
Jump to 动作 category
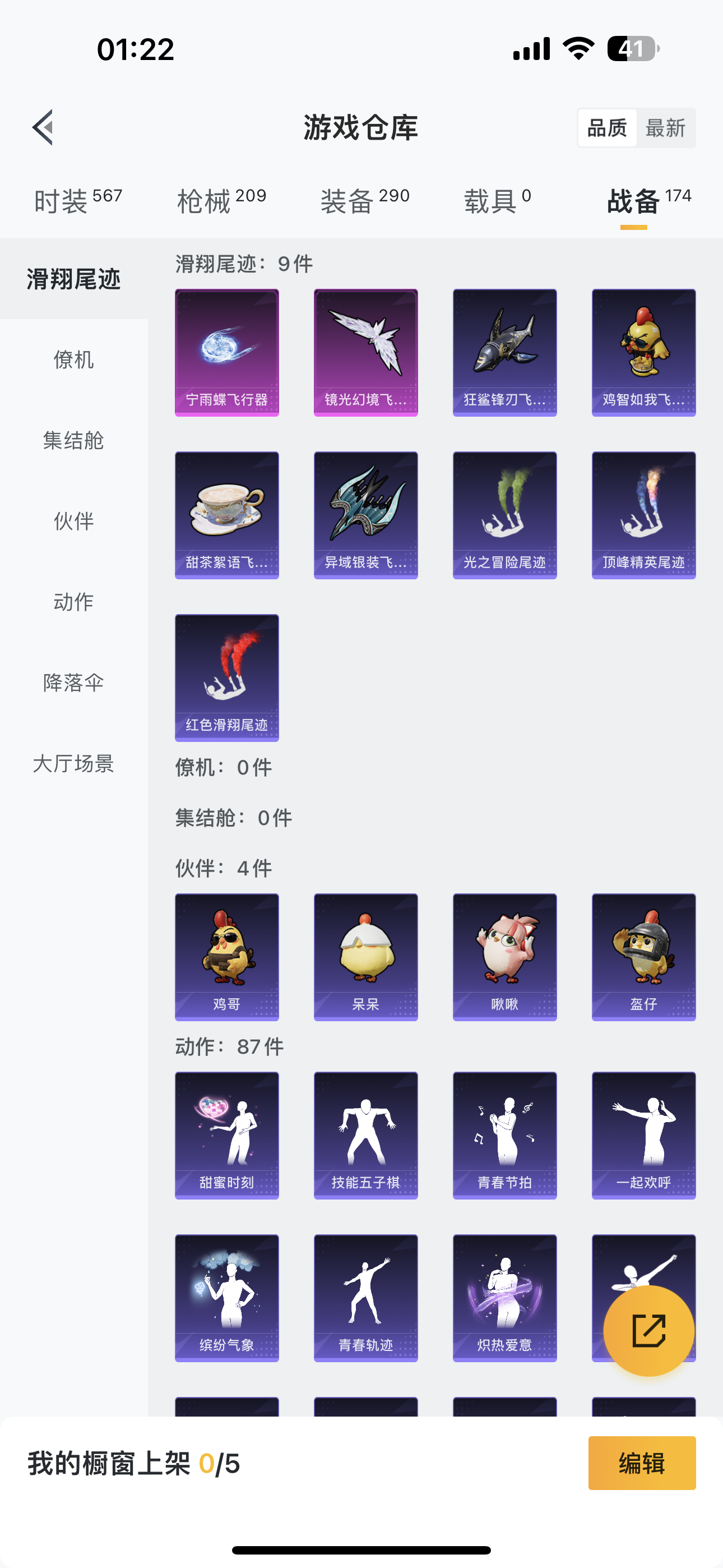pyautogui.click(x=73, y=602)
